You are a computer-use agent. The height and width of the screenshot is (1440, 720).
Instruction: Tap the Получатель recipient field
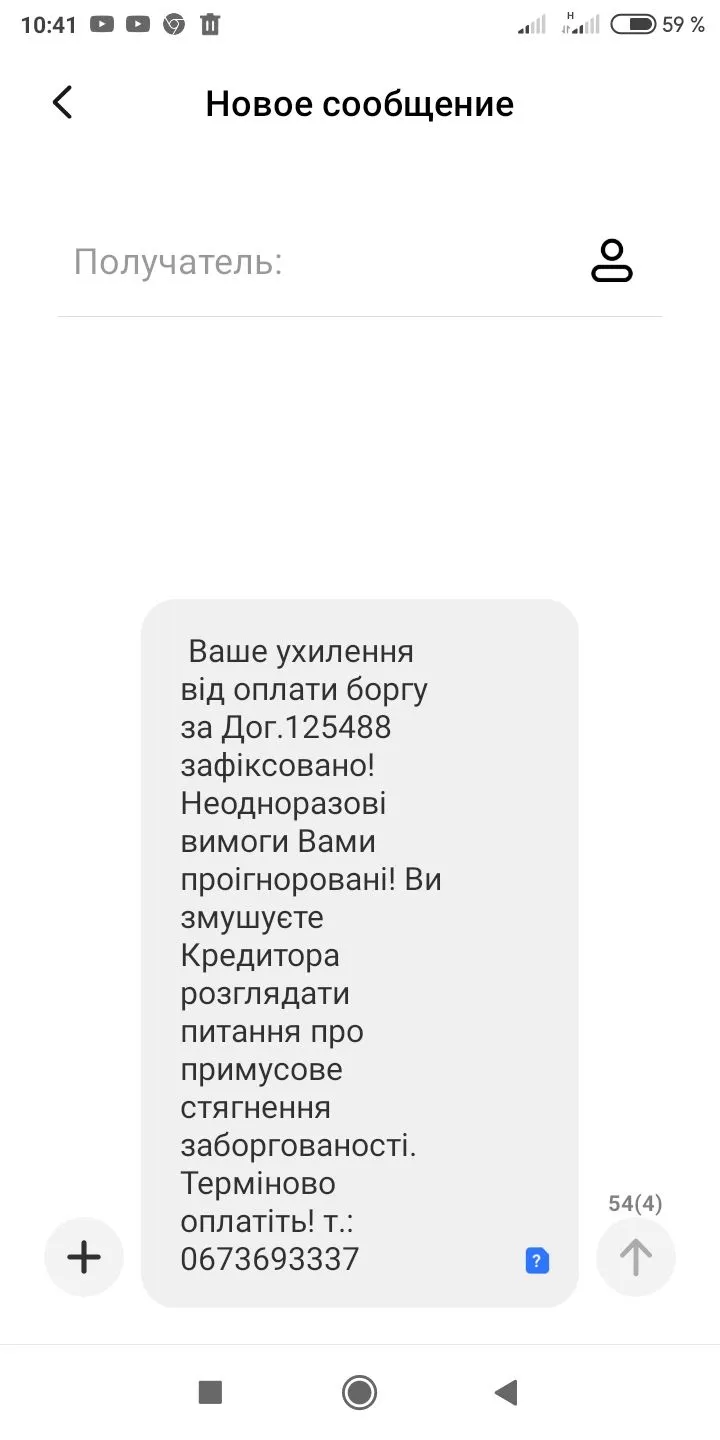320,263
